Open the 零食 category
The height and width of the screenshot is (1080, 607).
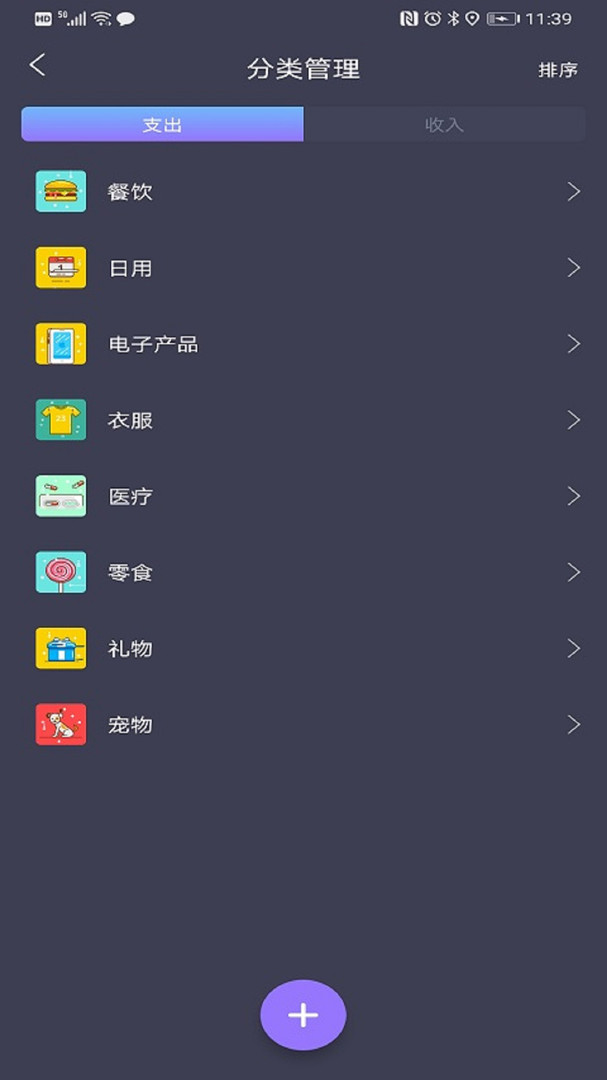click(303, 572)
